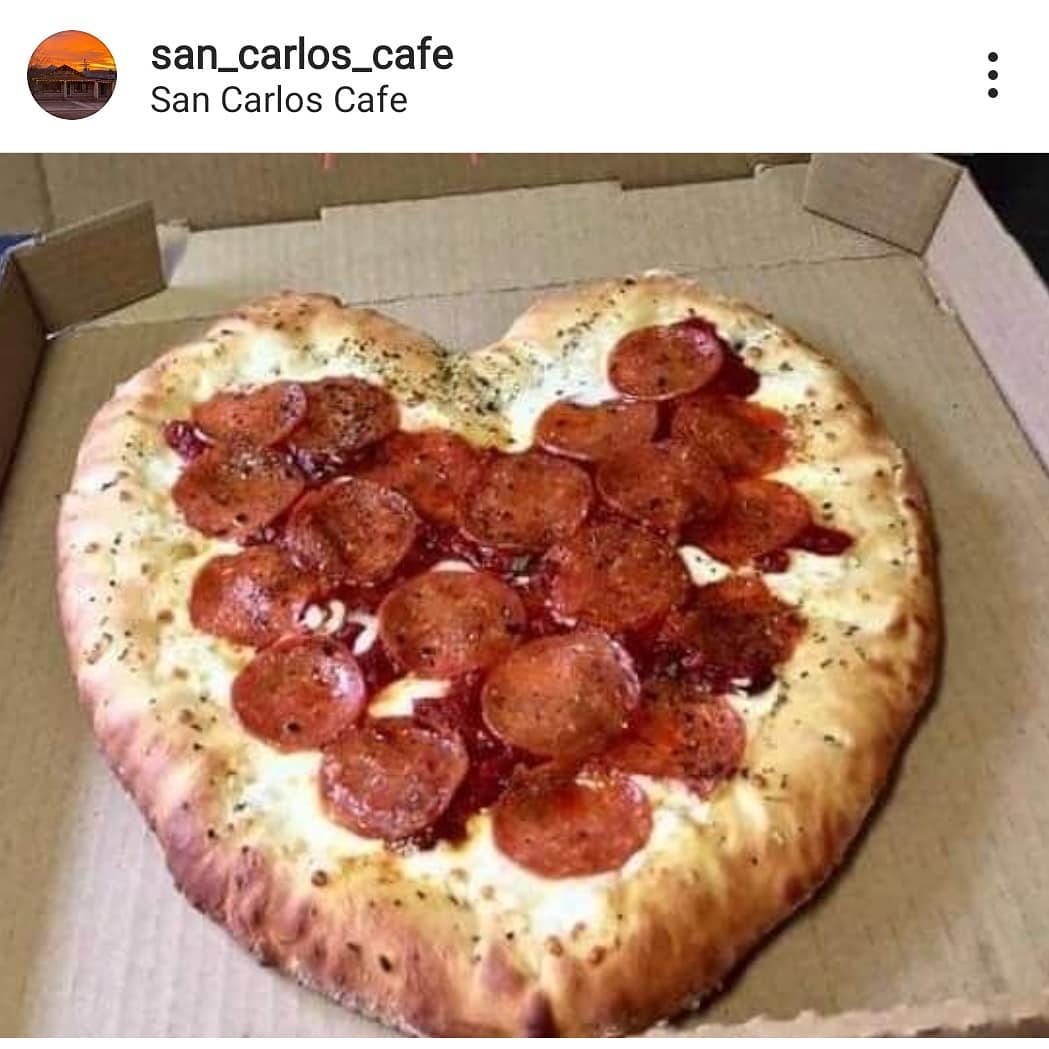Image resolution: width=1049 pixels, height=1049 pixels.
Task: Open the San Carlos Cafe location
Action: pos(278,100)
